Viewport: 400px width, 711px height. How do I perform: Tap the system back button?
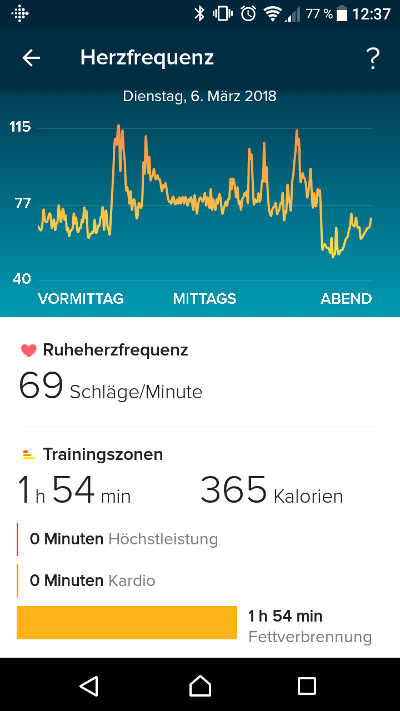pos(89,686)
